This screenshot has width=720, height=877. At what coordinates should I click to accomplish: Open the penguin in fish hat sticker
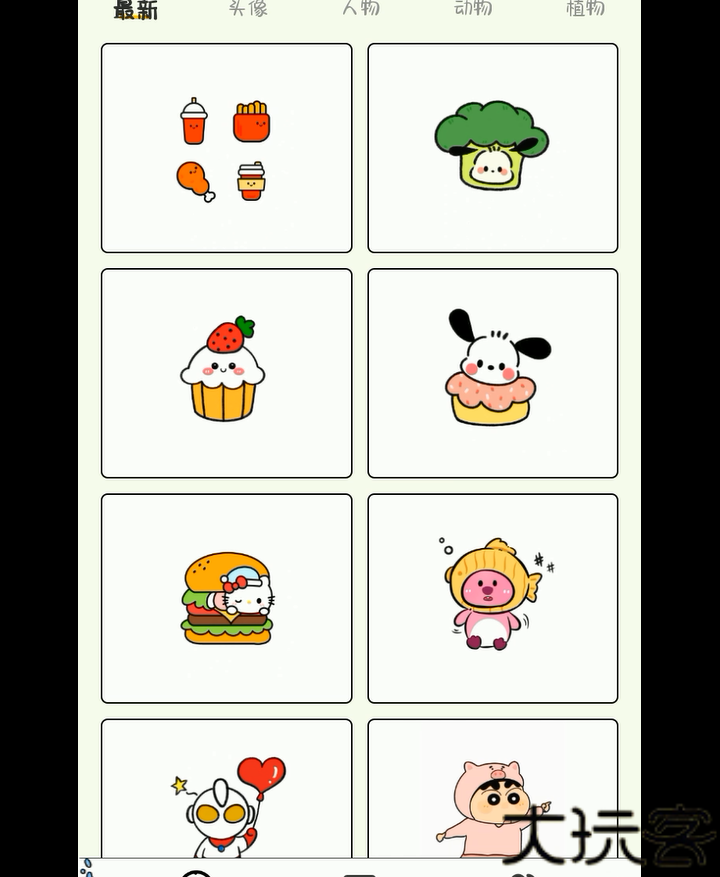(492, 597)
